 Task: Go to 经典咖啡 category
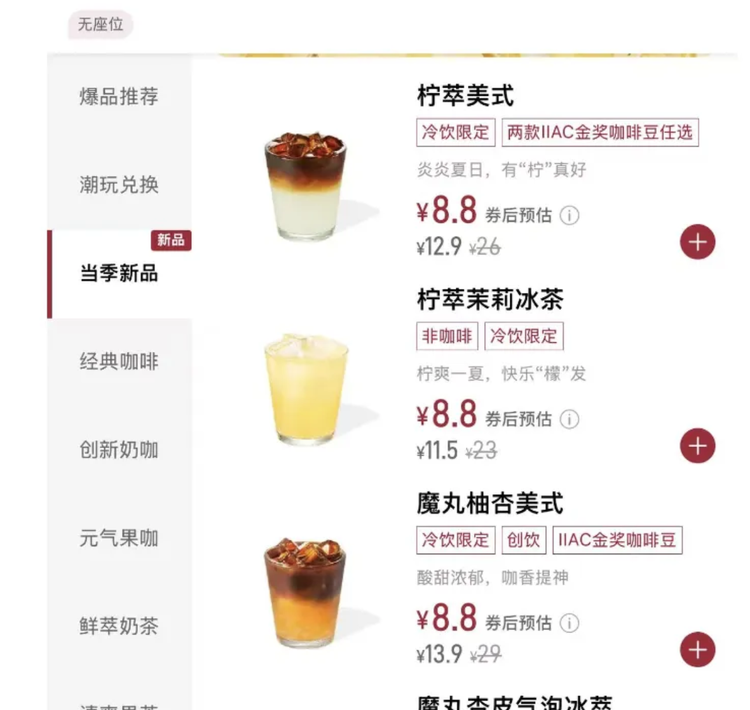click(x=119, y=361)
